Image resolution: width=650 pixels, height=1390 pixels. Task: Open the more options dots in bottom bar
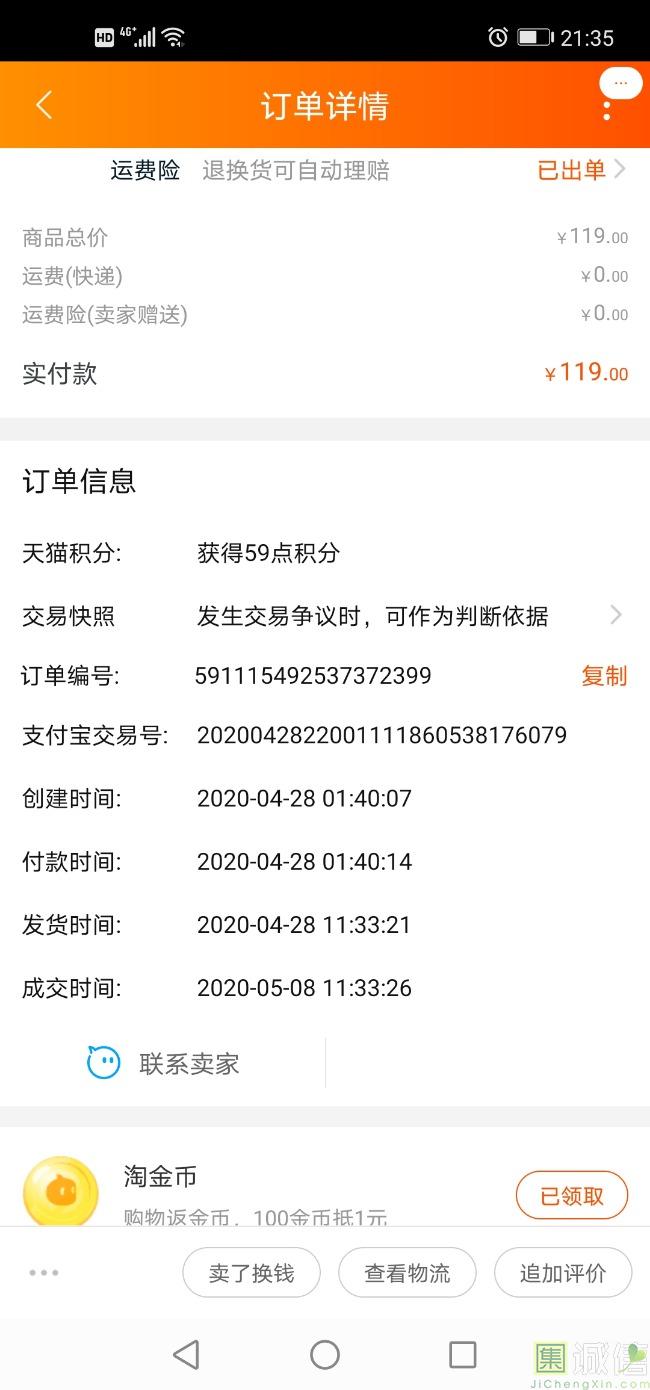click(x=44, y=1273)
